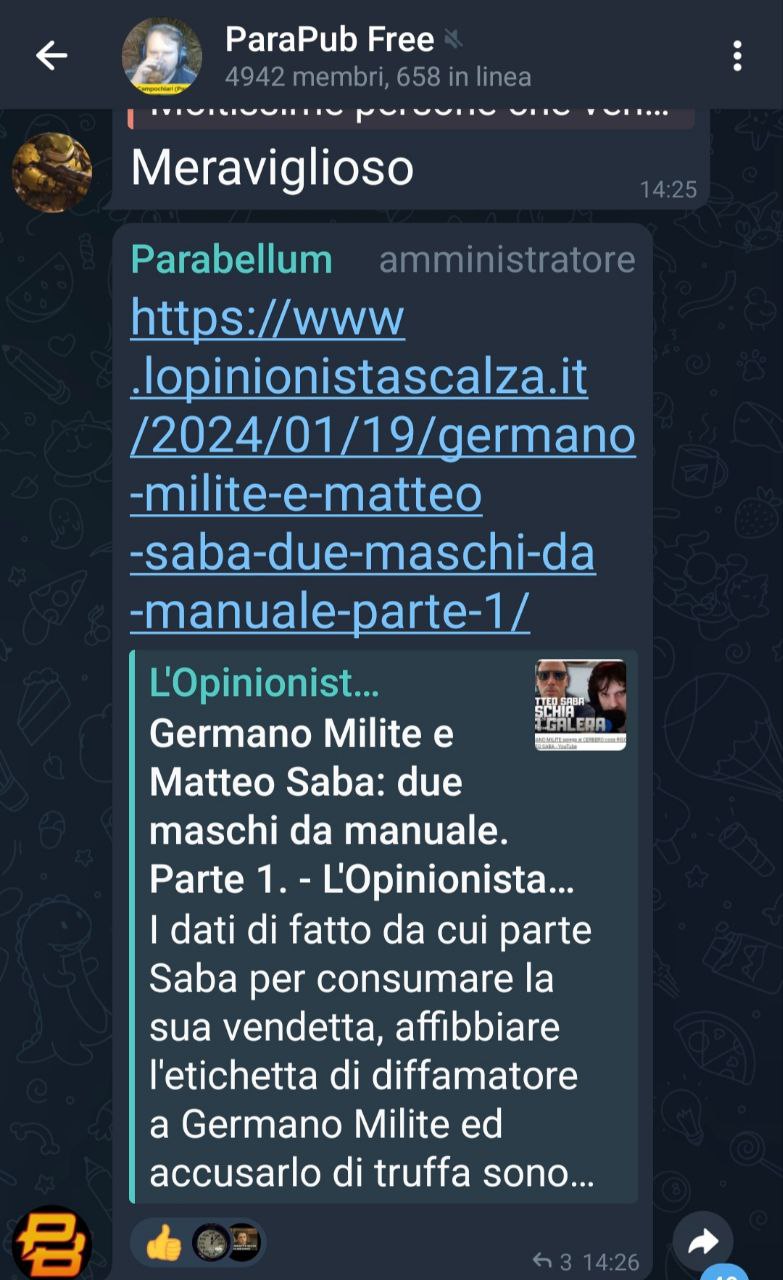This screenshot has width=783, height=1280.
Task: Open the three-dot overflow menu
Action: tap(737, 56)
